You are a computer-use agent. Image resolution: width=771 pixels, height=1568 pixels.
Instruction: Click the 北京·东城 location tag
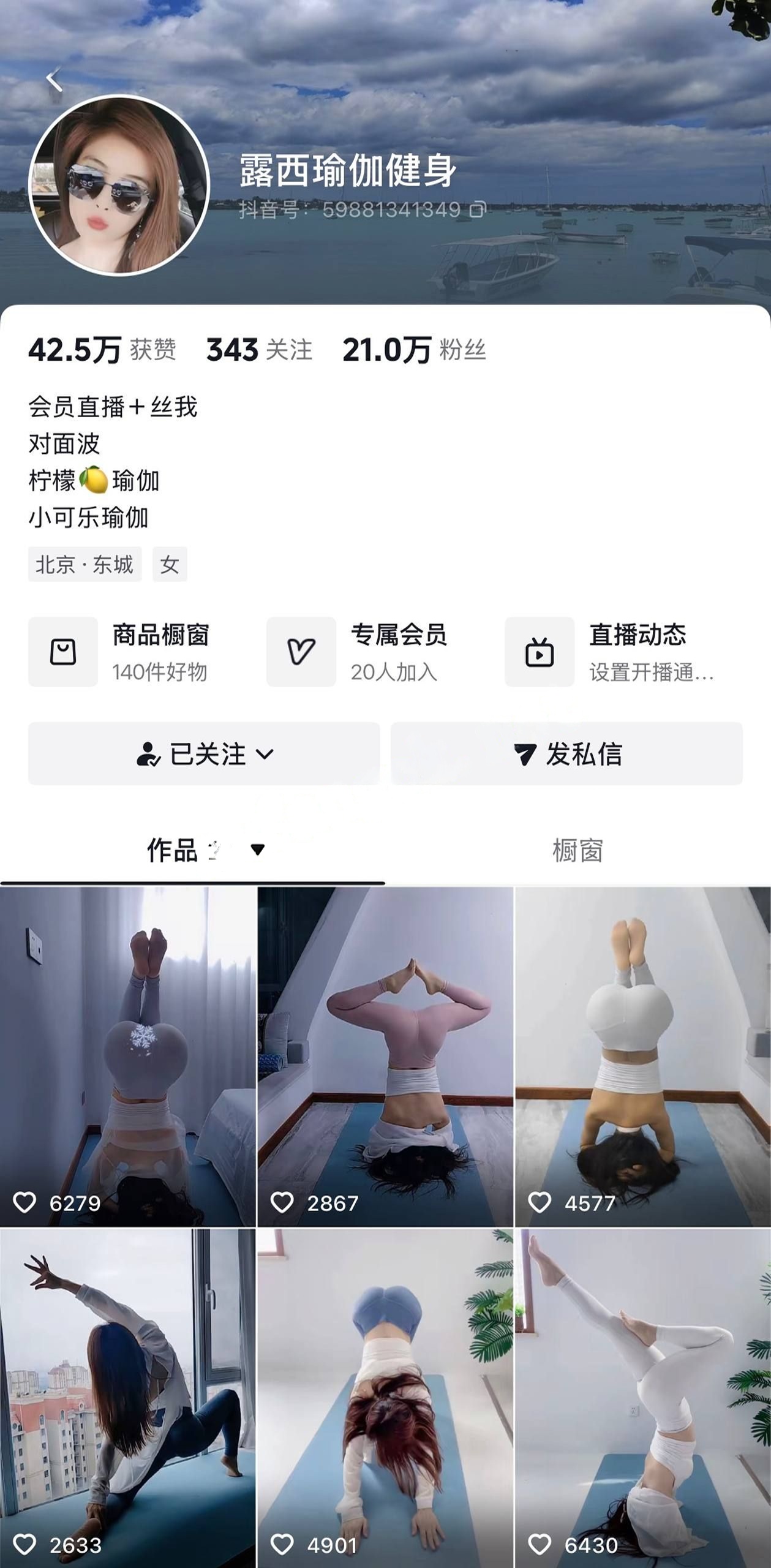86,565
